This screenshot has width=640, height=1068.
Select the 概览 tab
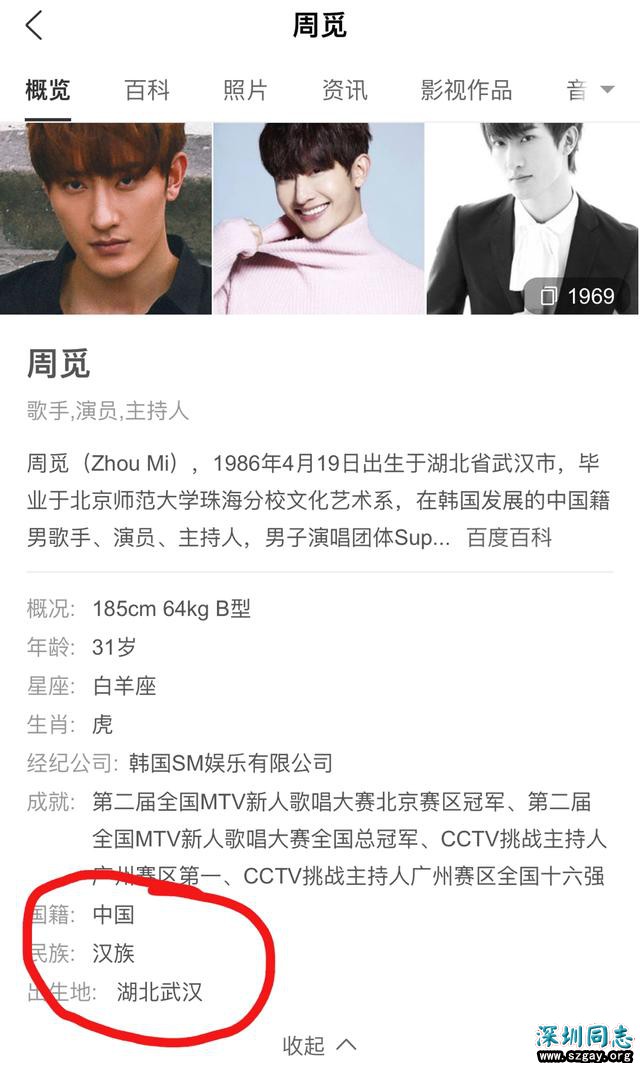click(48, 90)
